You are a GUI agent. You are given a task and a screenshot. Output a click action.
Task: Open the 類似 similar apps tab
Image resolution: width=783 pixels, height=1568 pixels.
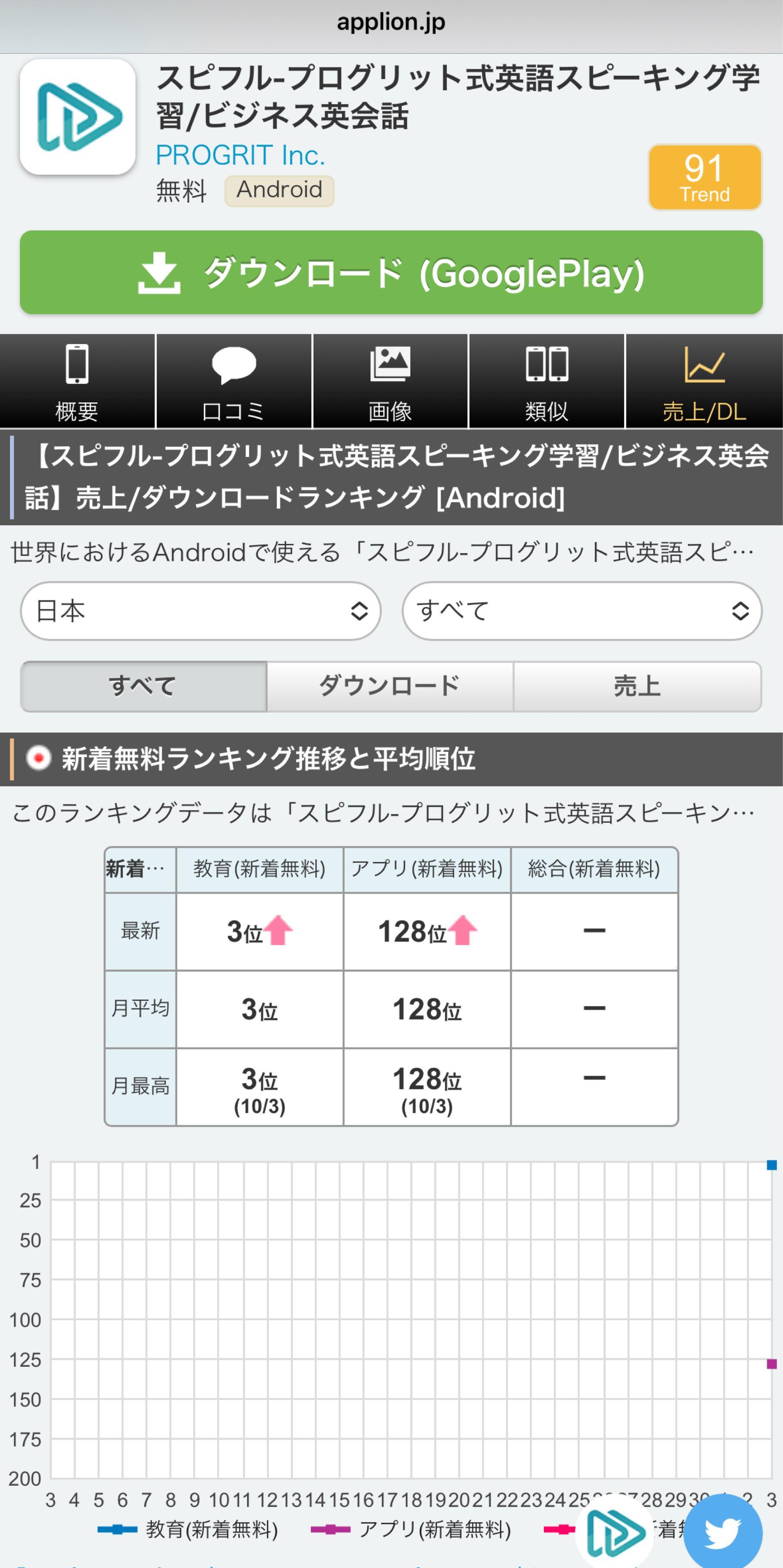[547, 381]
